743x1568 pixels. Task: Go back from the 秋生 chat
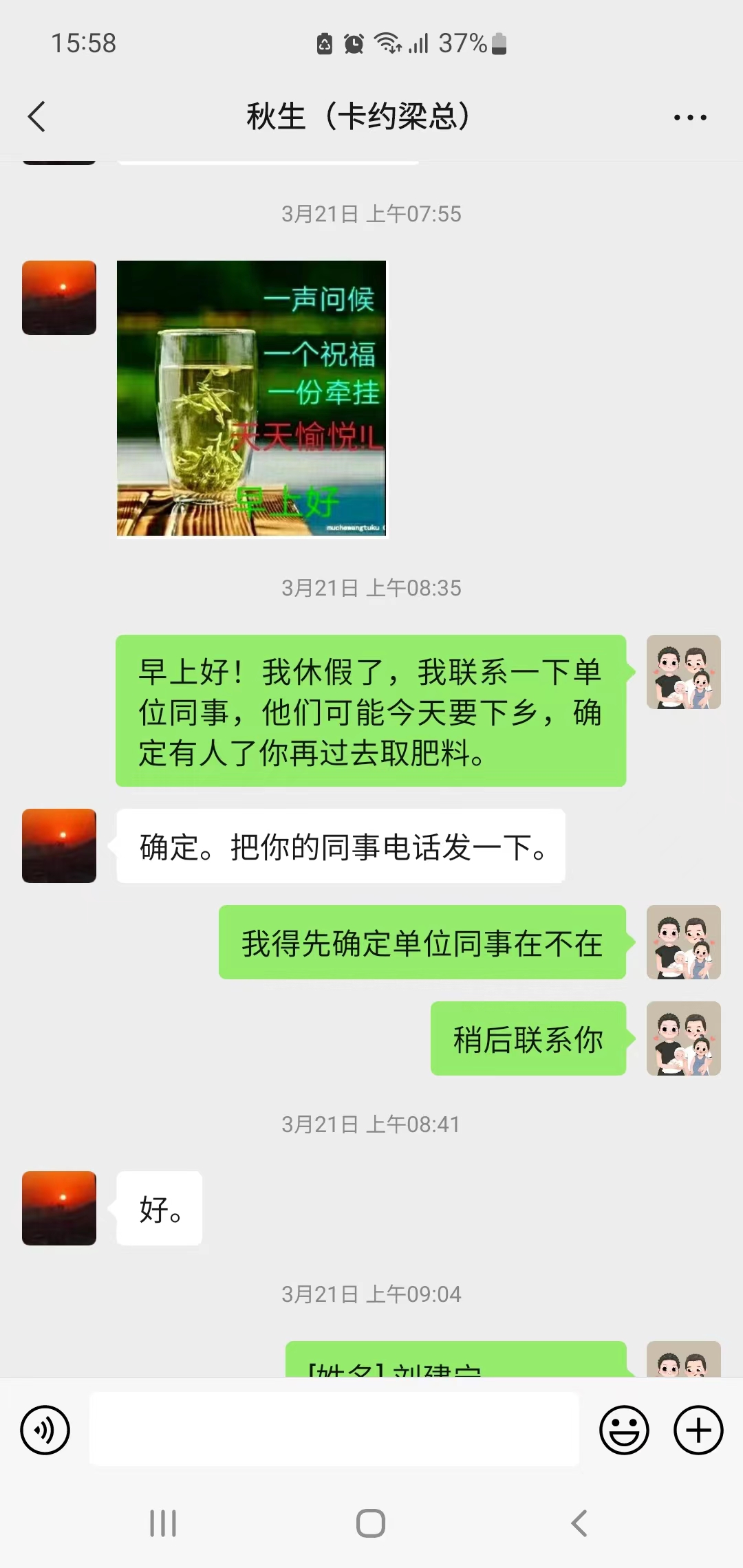pos(37,116)
